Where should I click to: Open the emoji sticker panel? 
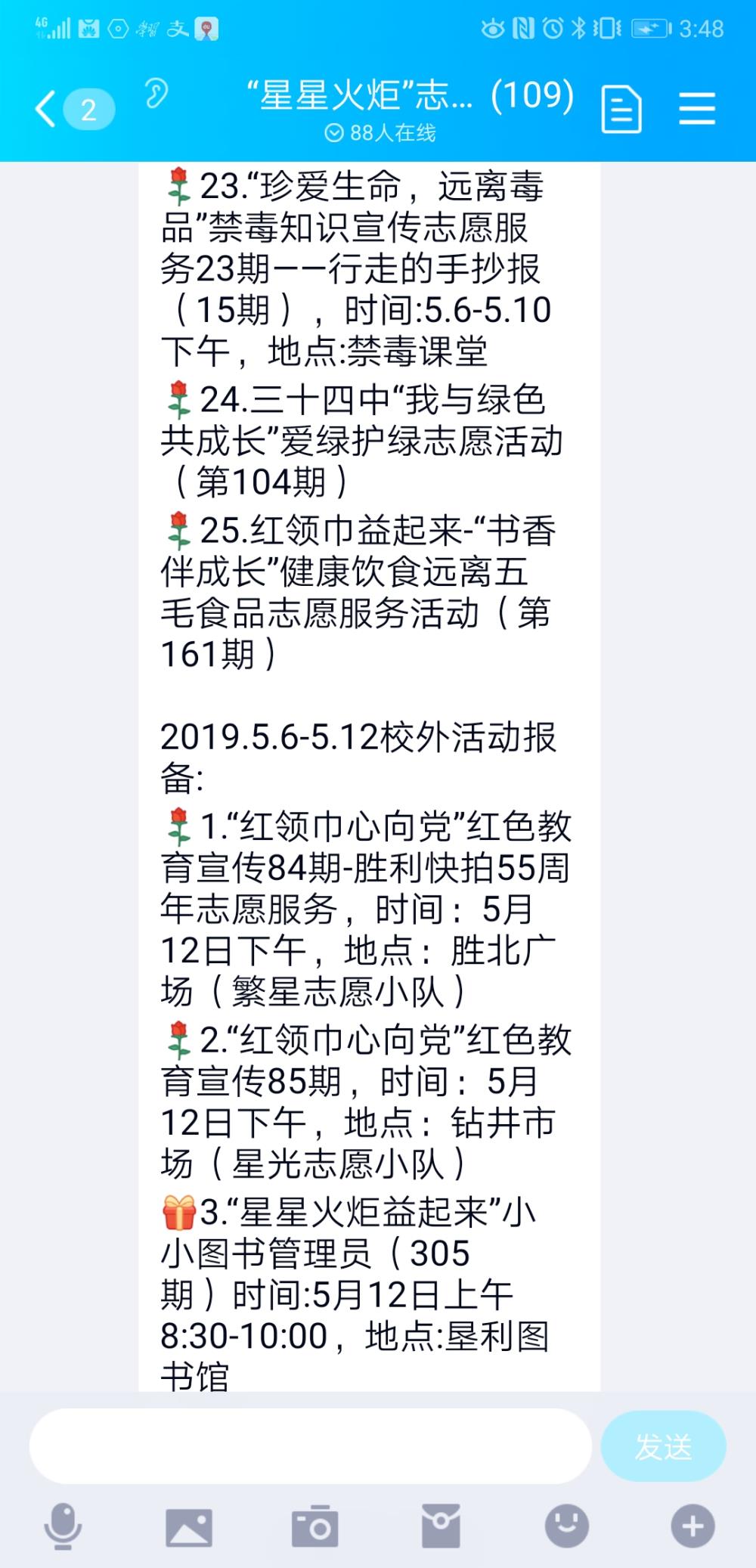[x=567, y=1526]
